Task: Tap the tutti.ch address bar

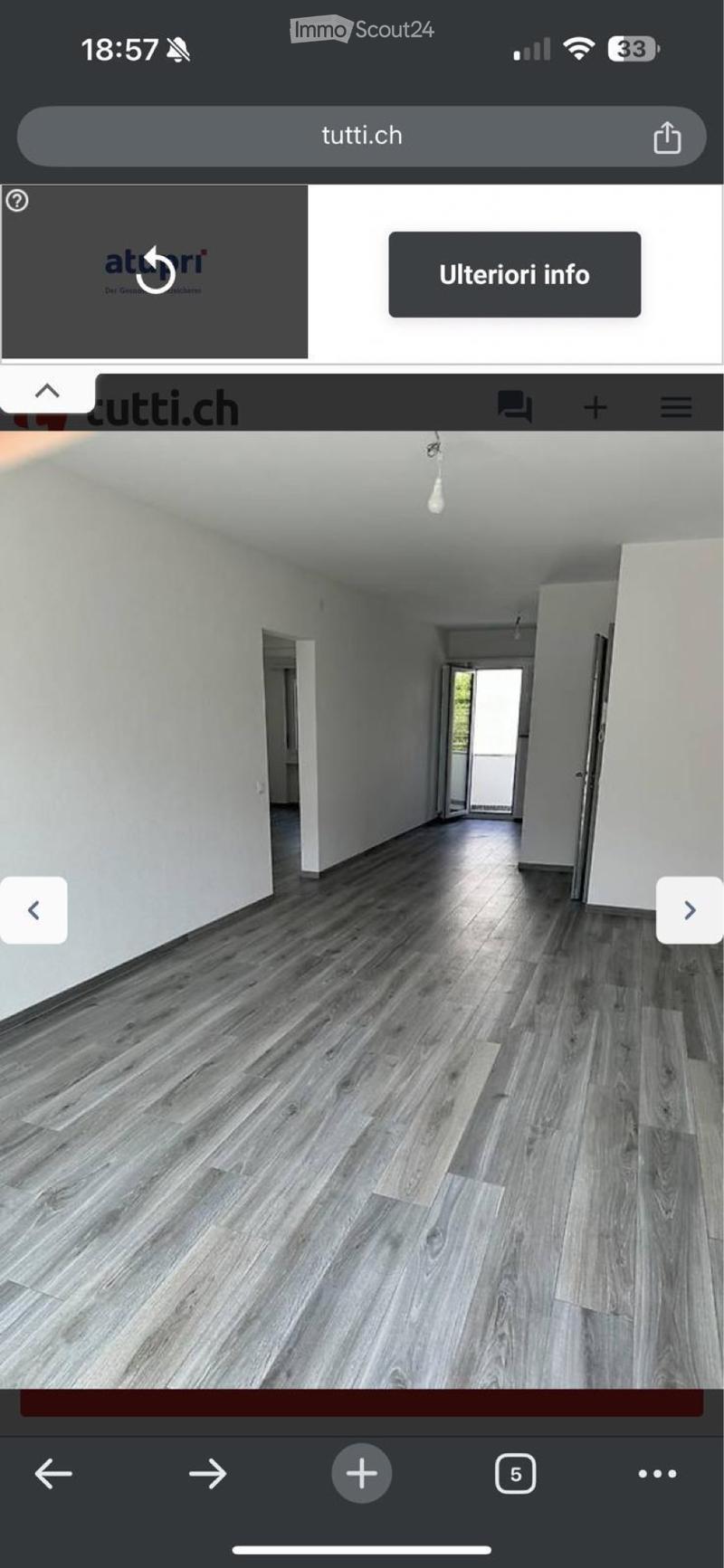Action: point(361,136)
